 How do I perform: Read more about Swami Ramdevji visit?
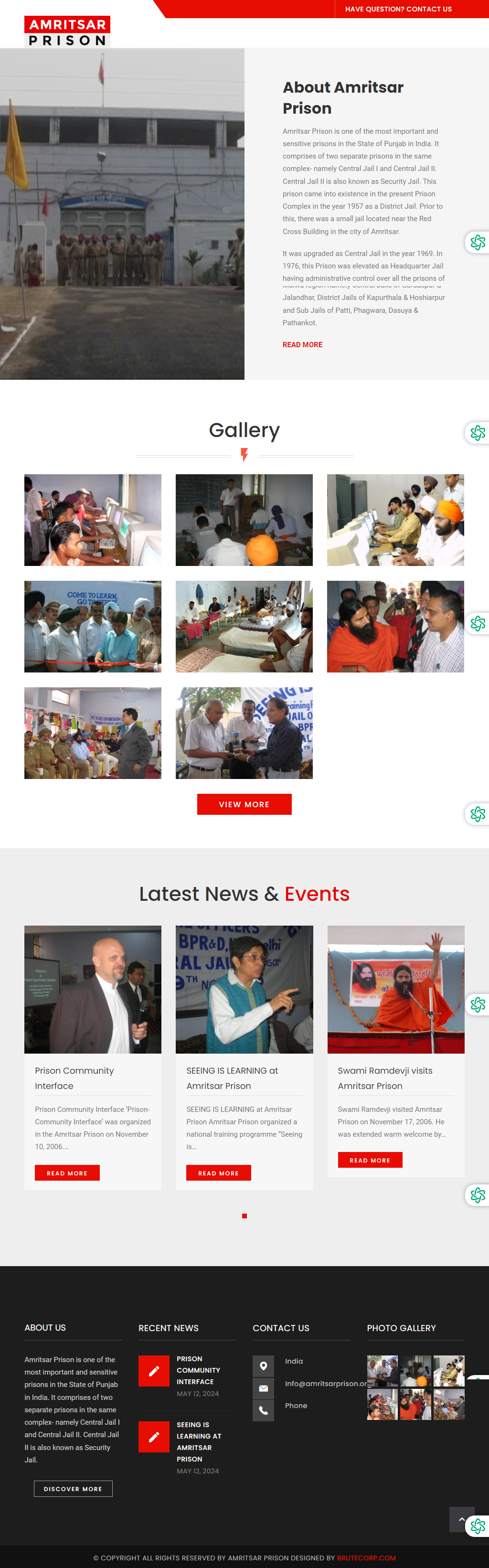[x=370, y=1160]
